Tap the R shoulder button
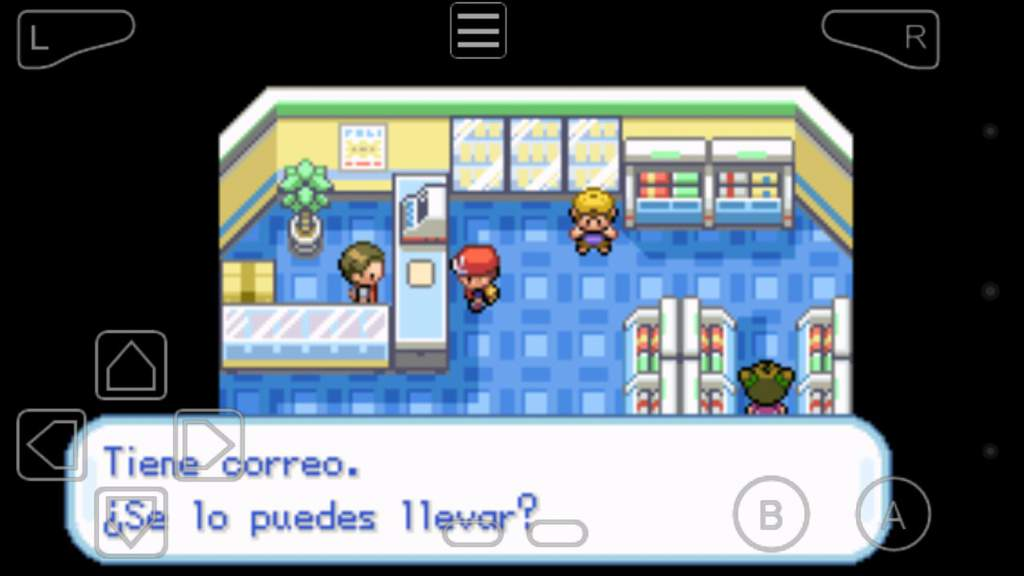This screenshot has height=576, width=1024. pyautogui.click(x=885, y=39)
